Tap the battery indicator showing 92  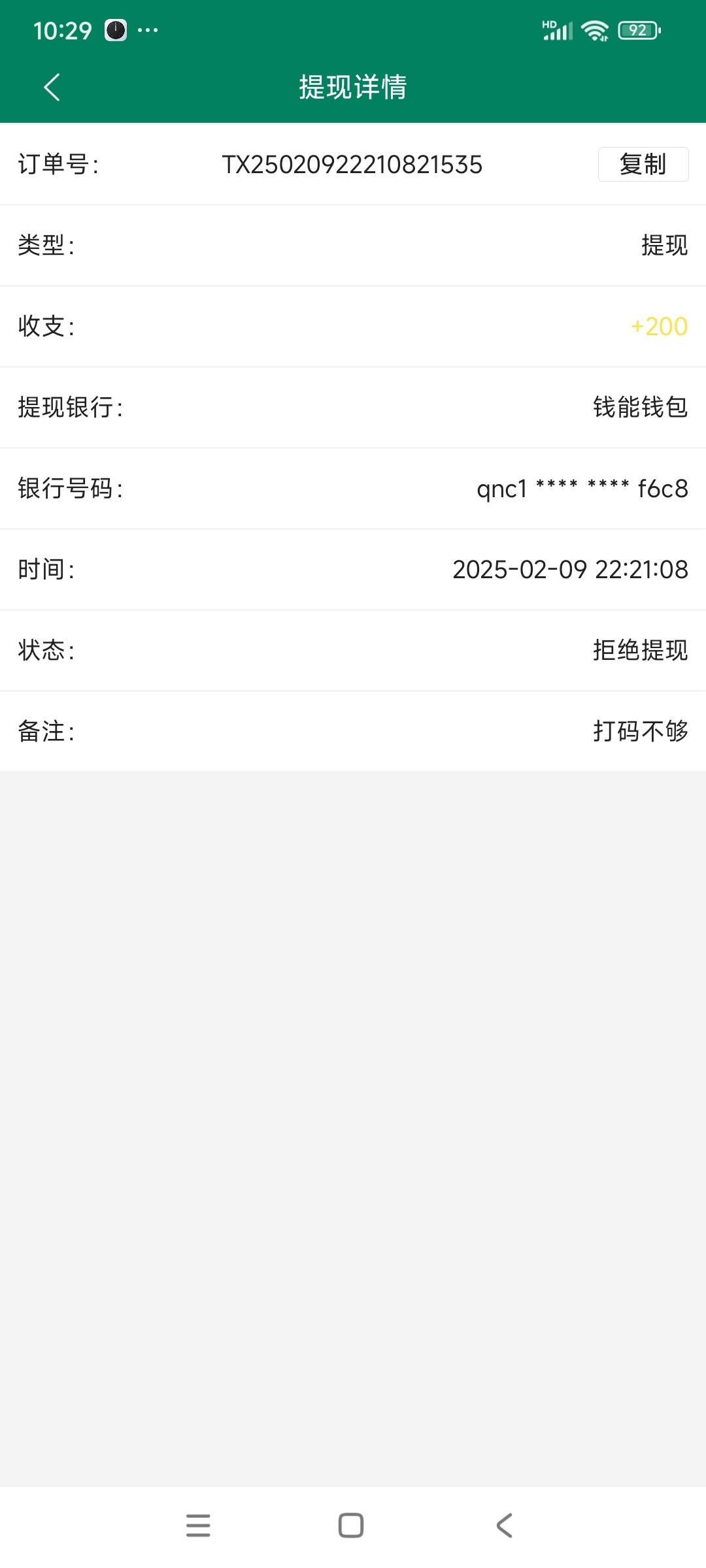click(637, 29)
